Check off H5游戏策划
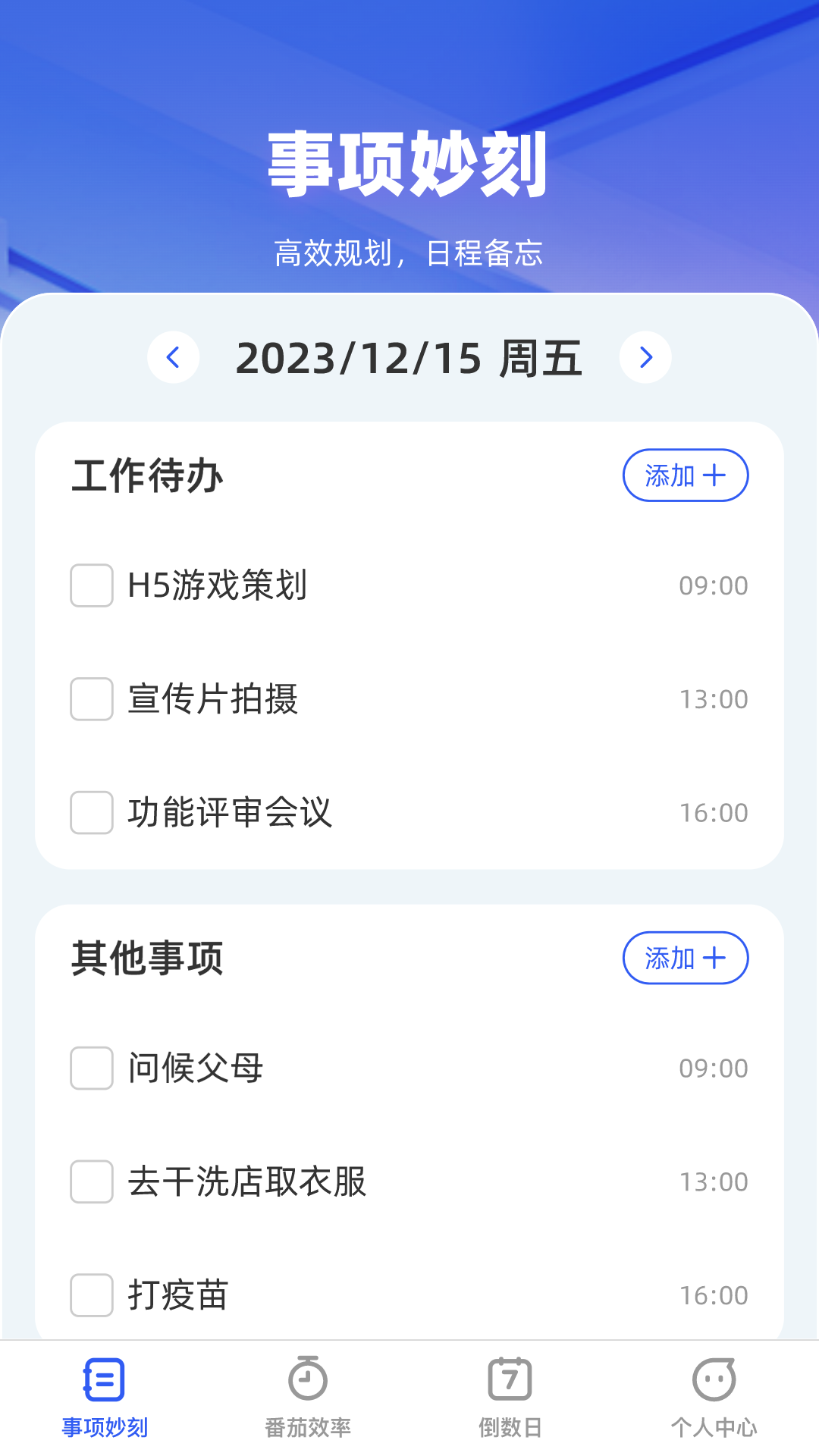Screen dimensions: 819x1456 [x=92, y=585]
